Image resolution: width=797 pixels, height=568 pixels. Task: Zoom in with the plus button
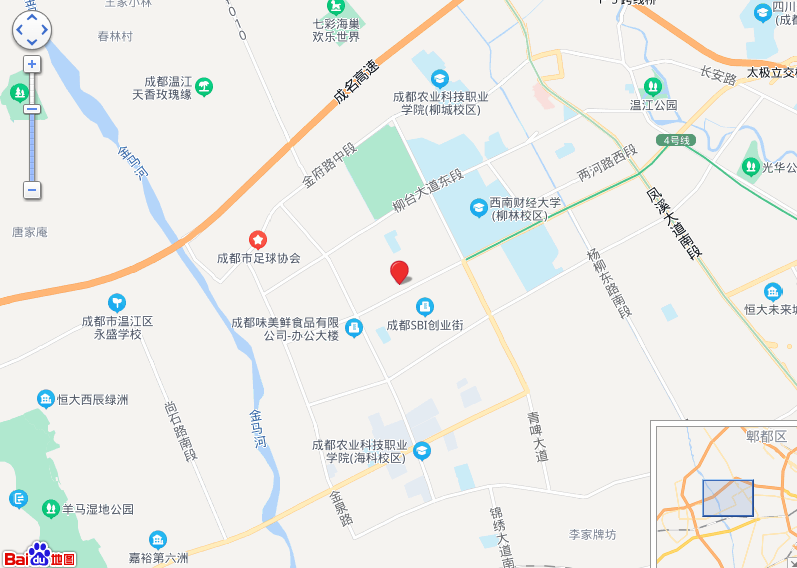(32, 64)
